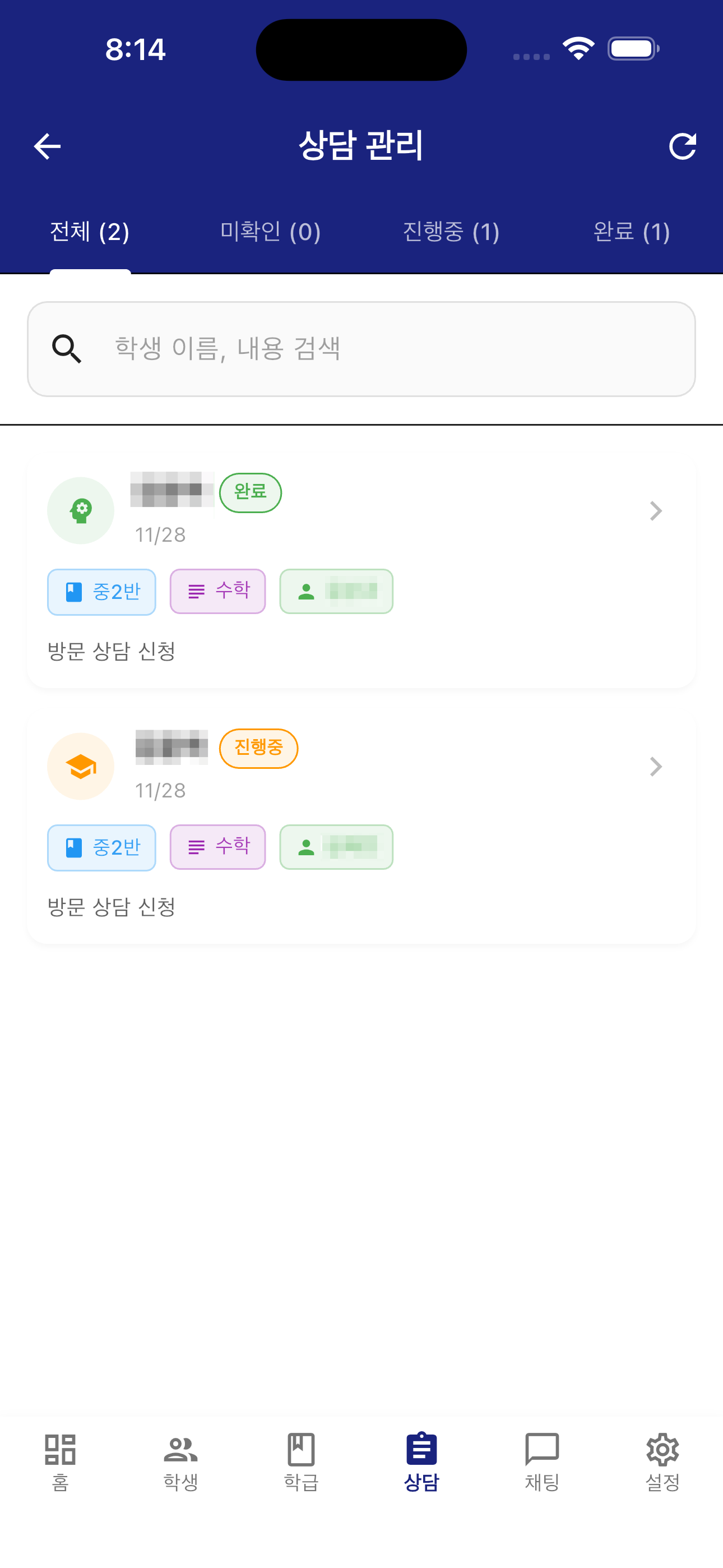
Task: Switch to the 미확인 (0) tab
Action: (x=270, y=231)
